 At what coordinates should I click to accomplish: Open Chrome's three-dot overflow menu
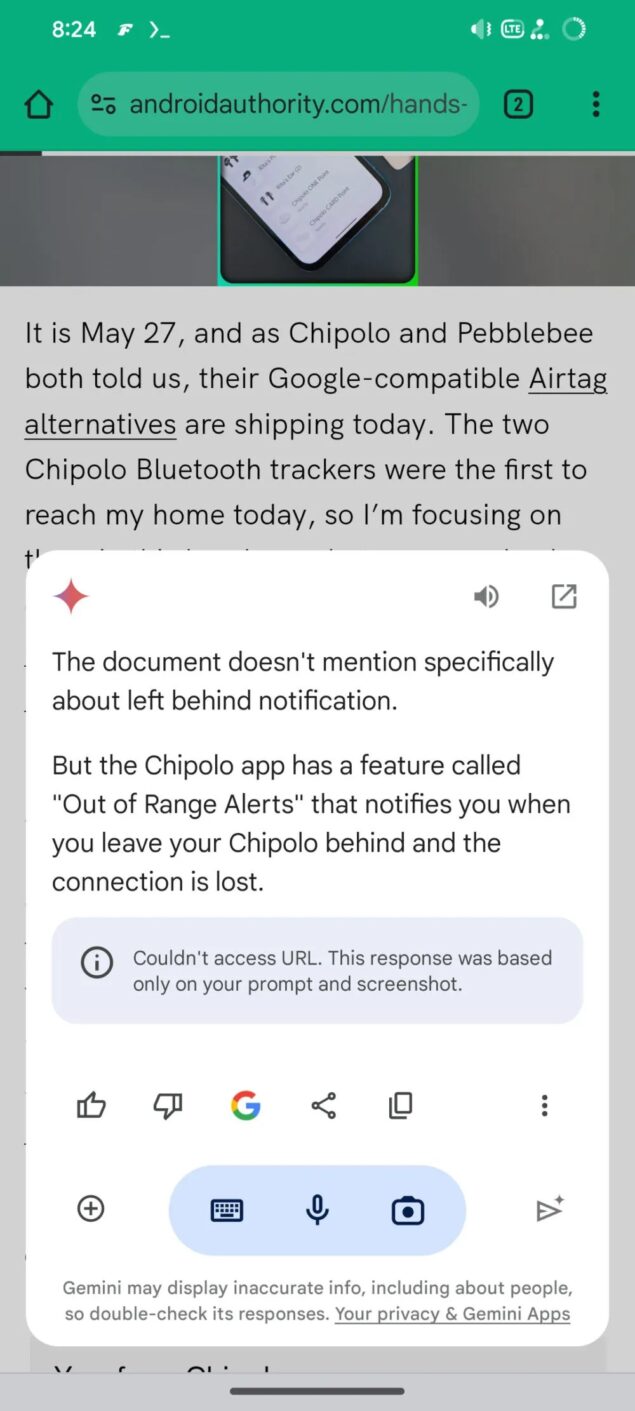(x=596, y=104)
